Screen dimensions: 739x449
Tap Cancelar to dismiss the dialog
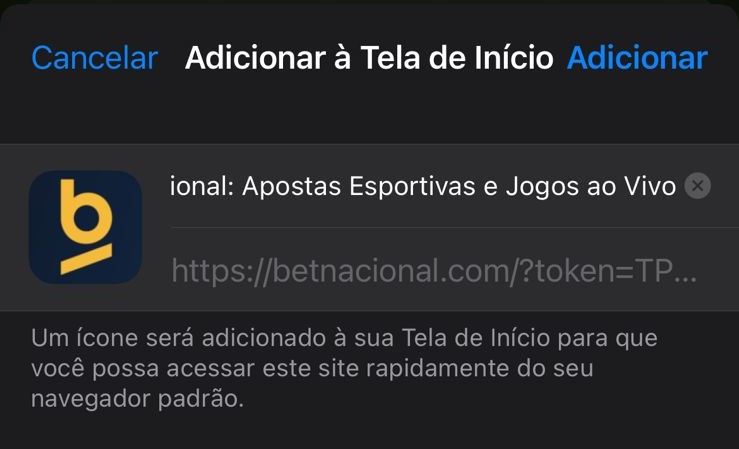tap(95, 58)
